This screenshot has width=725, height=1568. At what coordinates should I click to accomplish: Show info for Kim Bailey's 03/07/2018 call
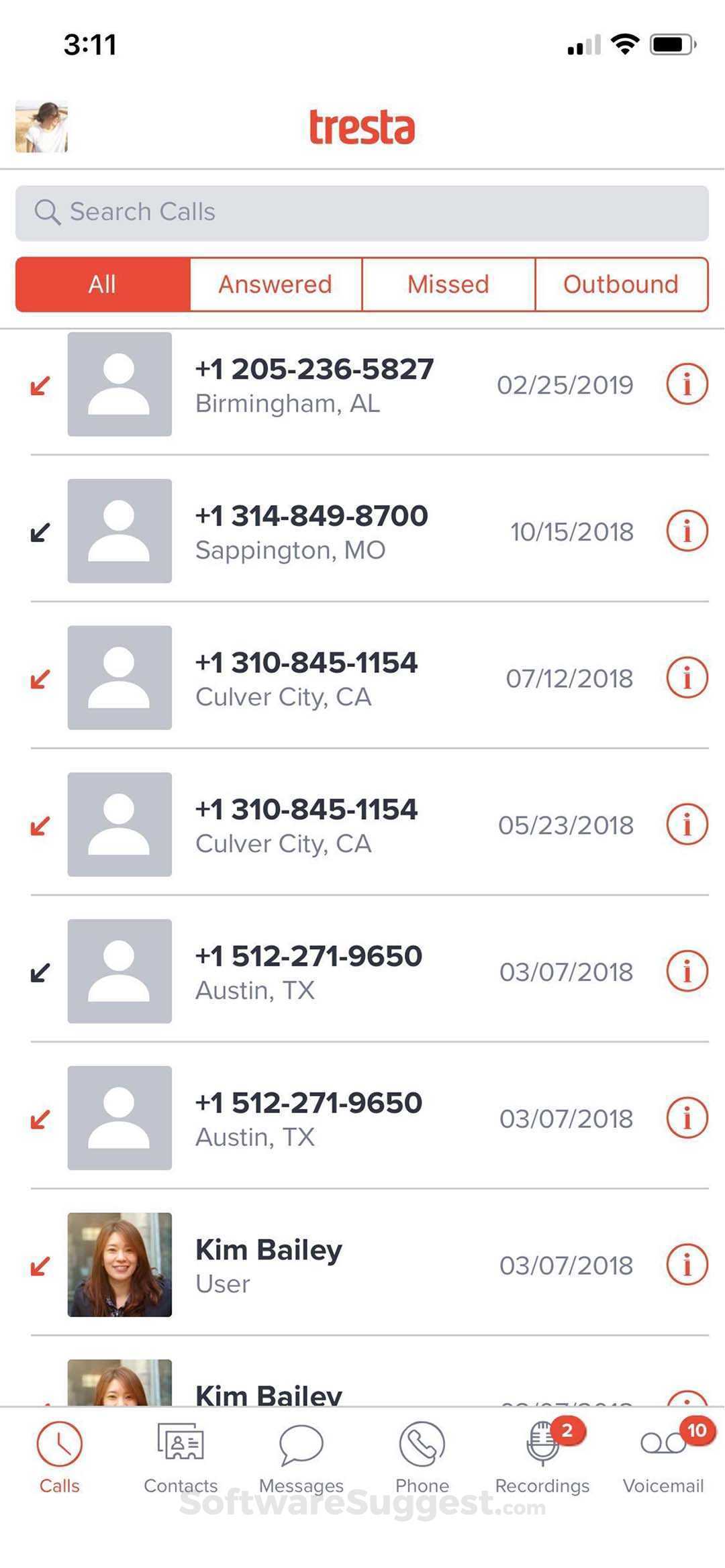point(686,1265)
